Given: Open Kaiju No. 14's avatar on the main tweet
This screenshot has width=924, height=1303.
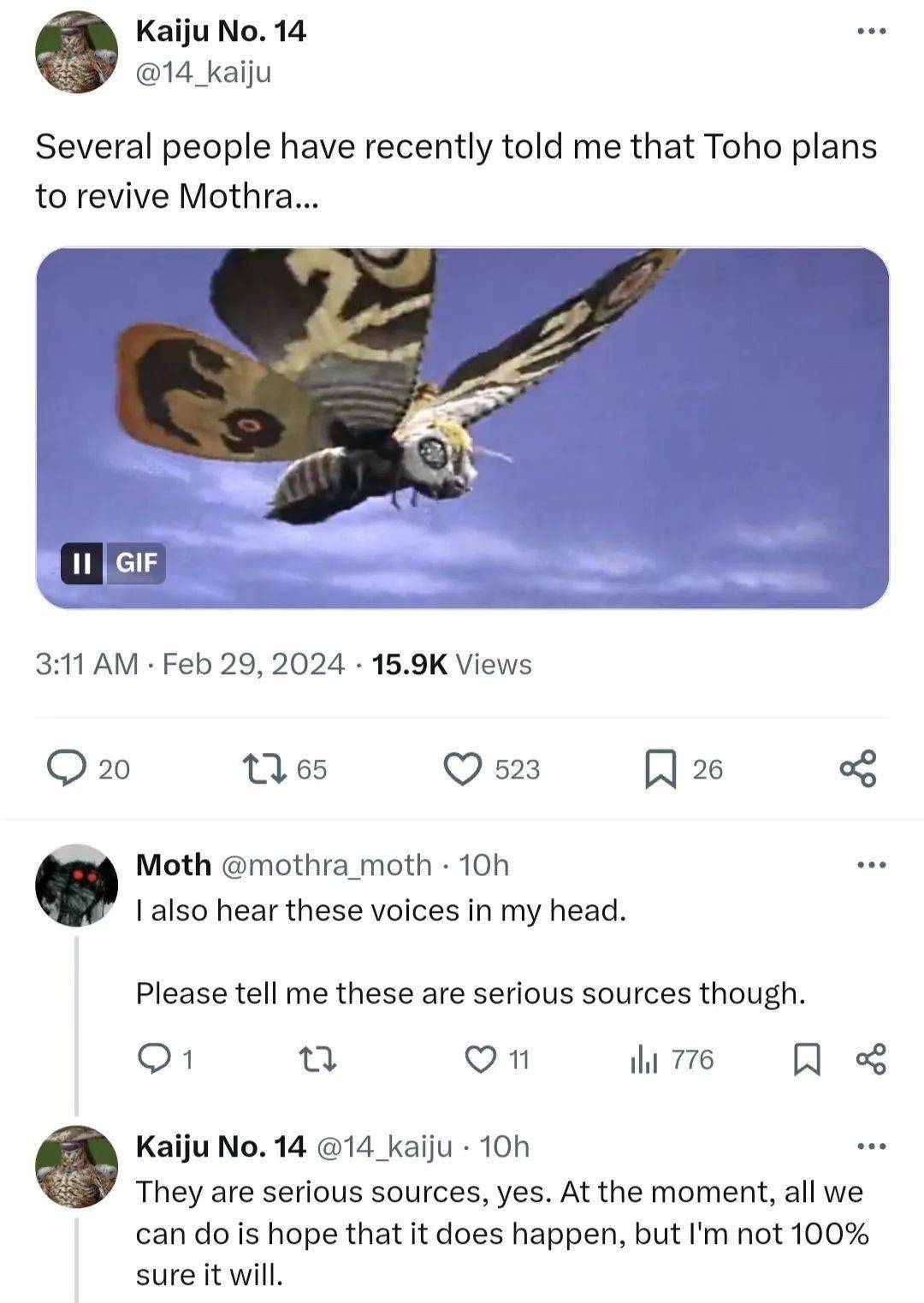Looking at the screenshot, I should 76,52.
